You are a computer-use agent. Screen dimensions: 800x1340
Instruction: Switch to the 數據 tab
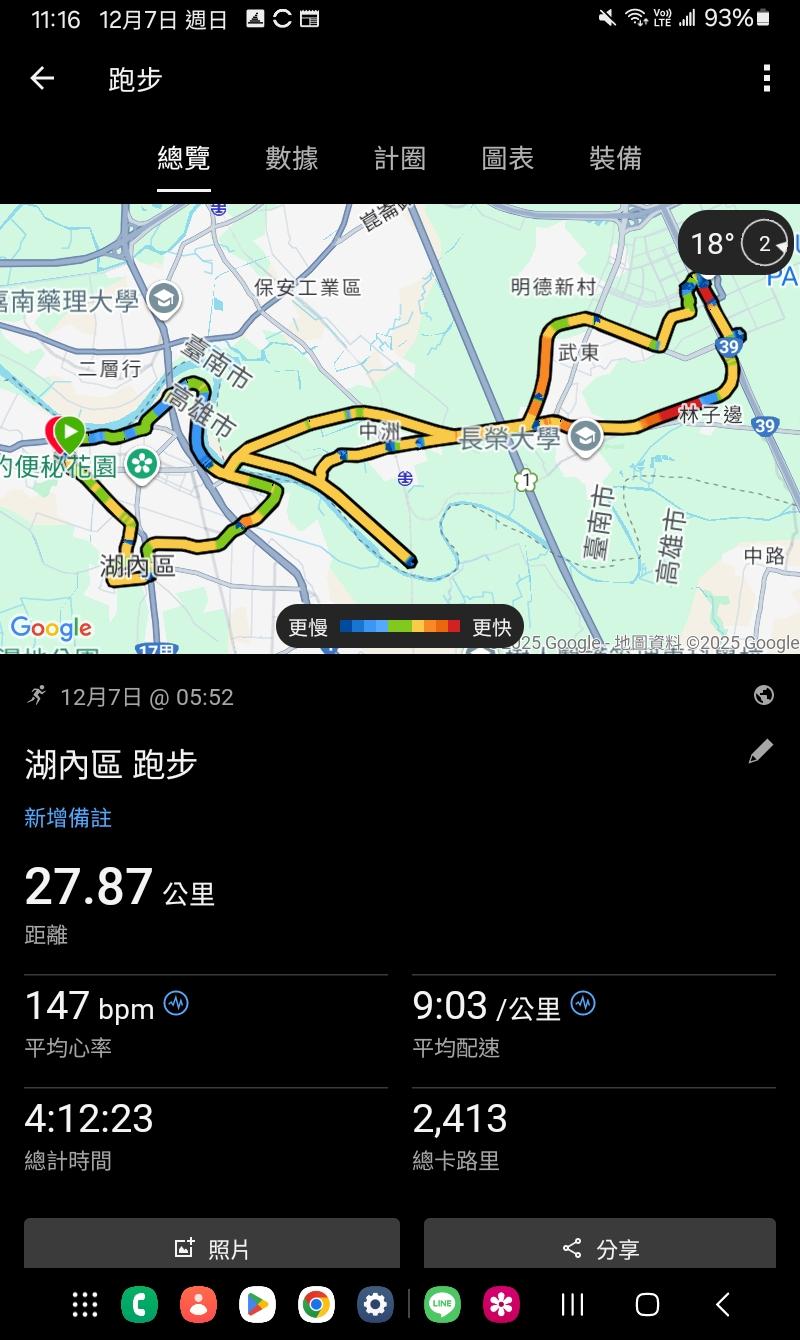[292, 158]
